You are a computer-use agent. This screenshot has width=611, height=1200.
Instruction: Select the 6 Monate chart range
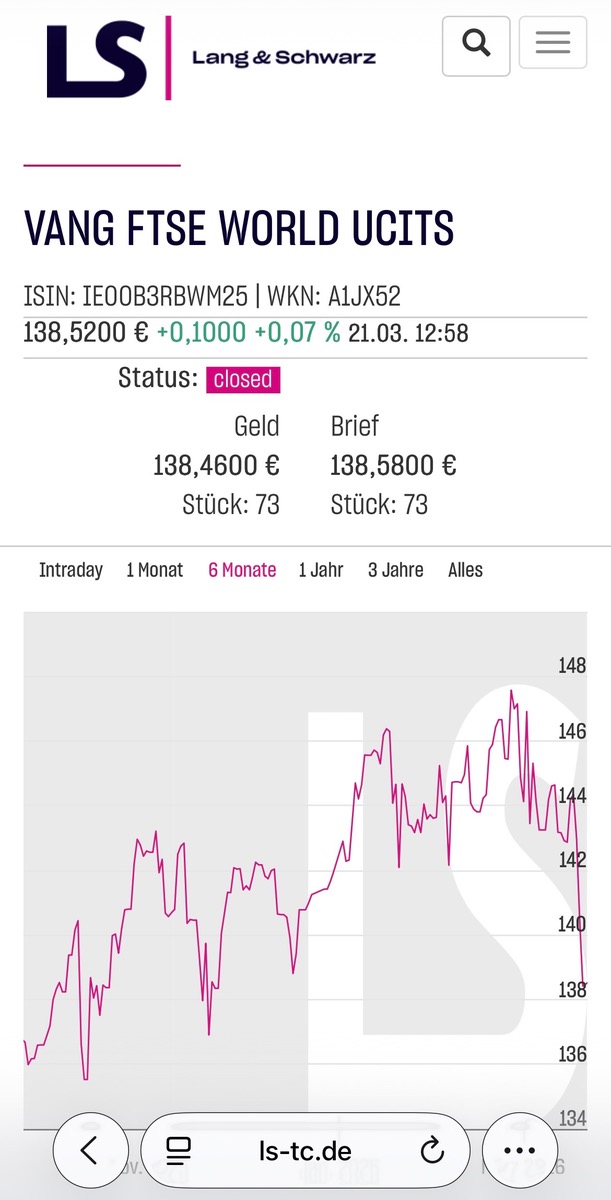[x=242, y=570]
